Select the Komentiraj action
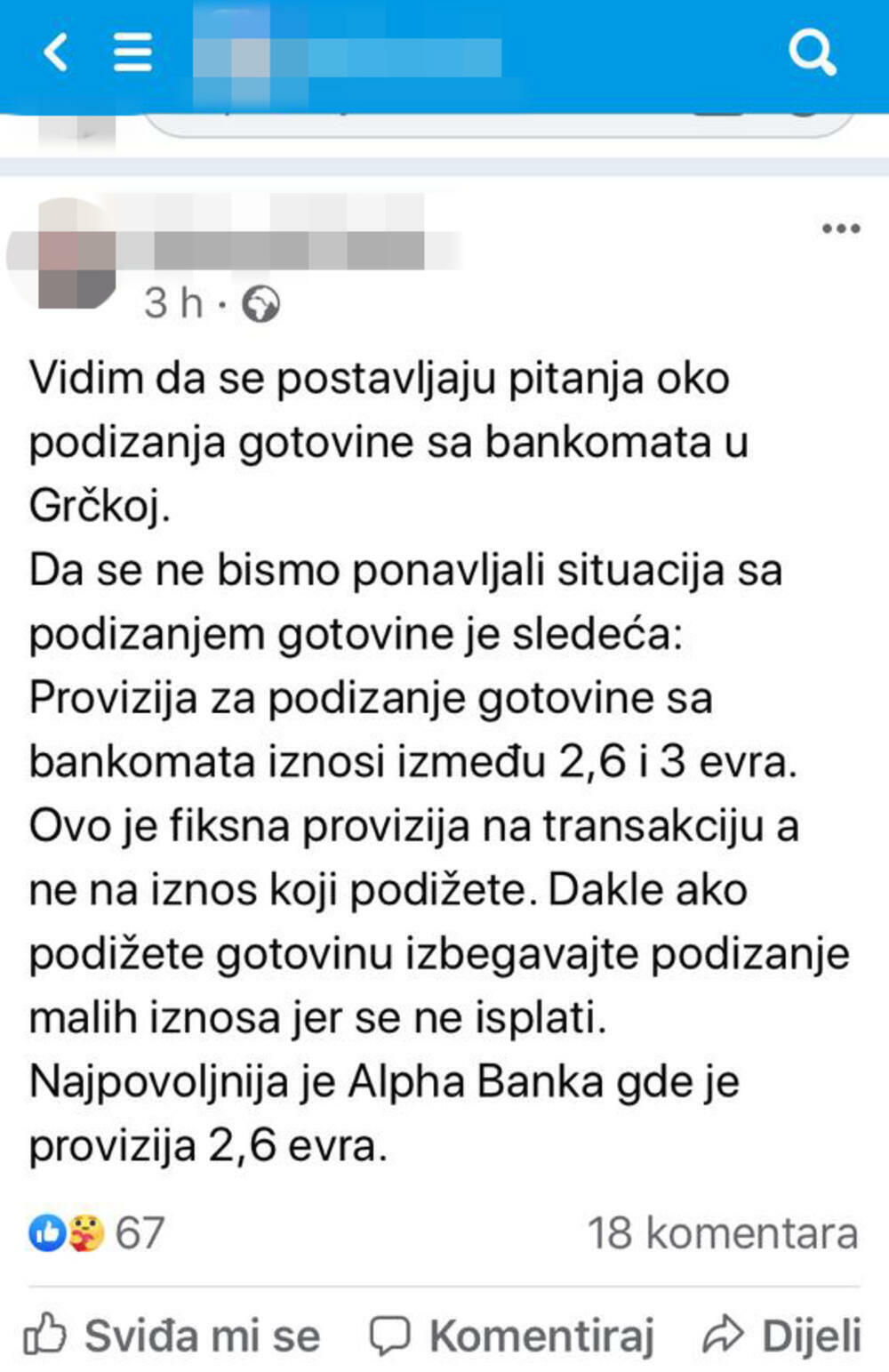Screen dimensions: 889x1372 541,1334
